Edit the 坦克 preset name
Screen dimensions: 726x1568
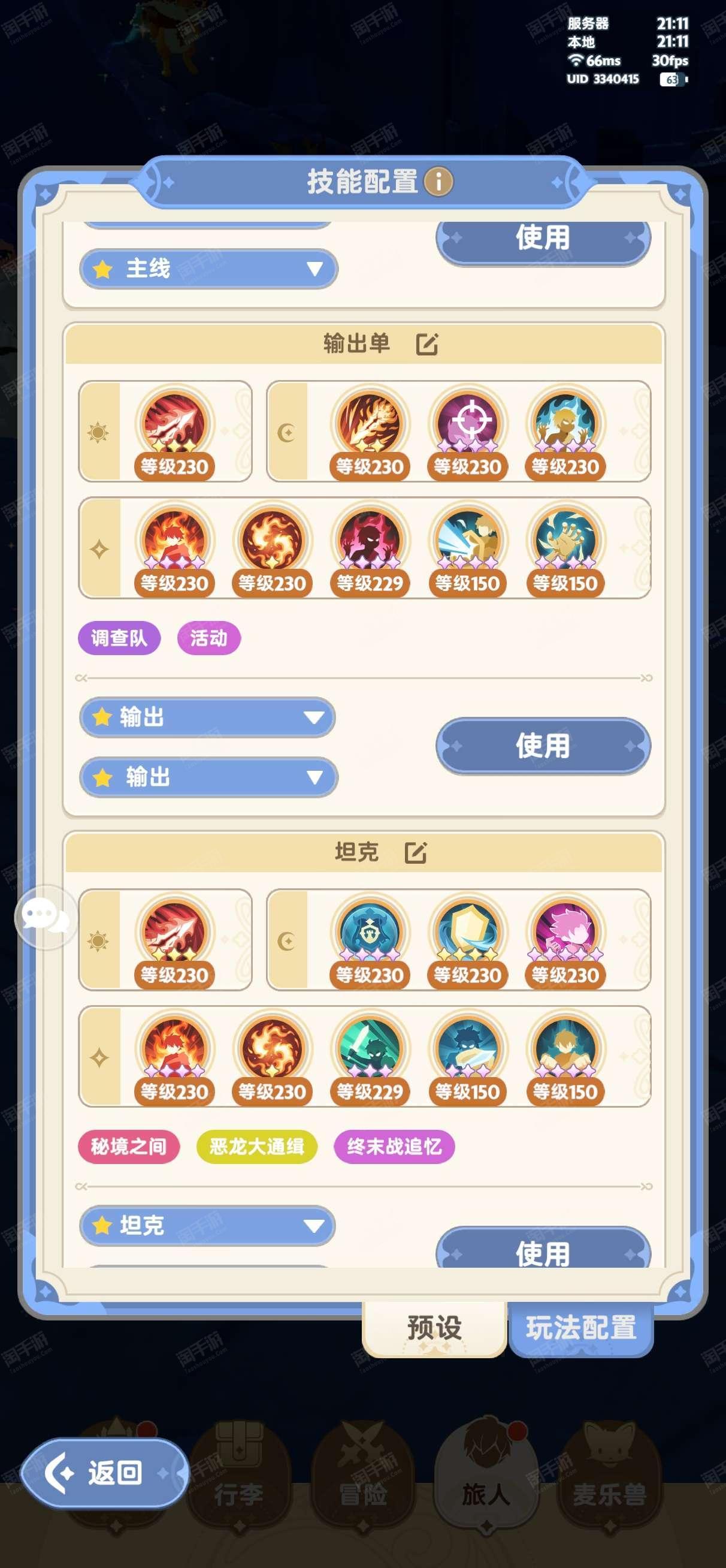point(416,853)
